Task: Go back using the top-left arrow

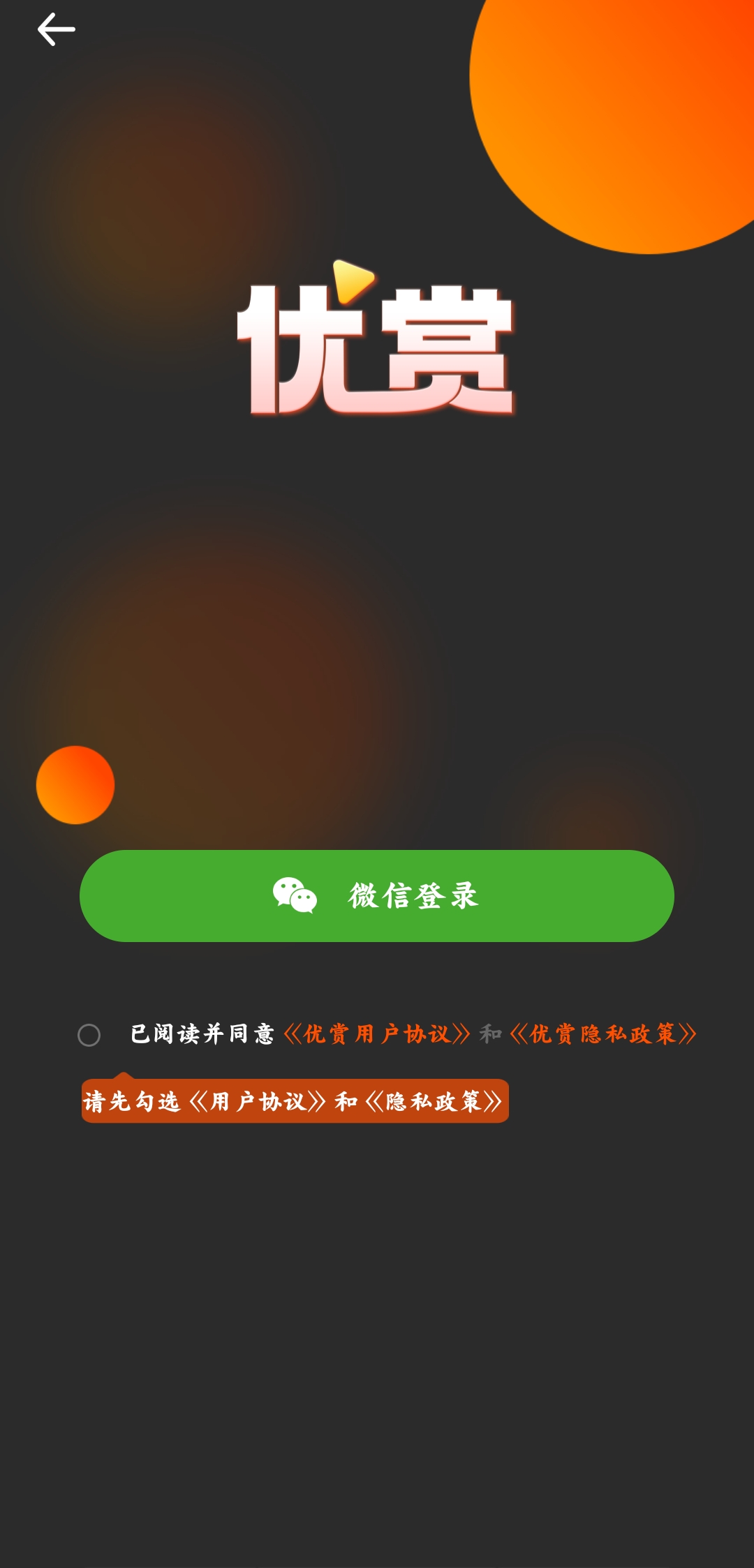Action: point(56,29)
